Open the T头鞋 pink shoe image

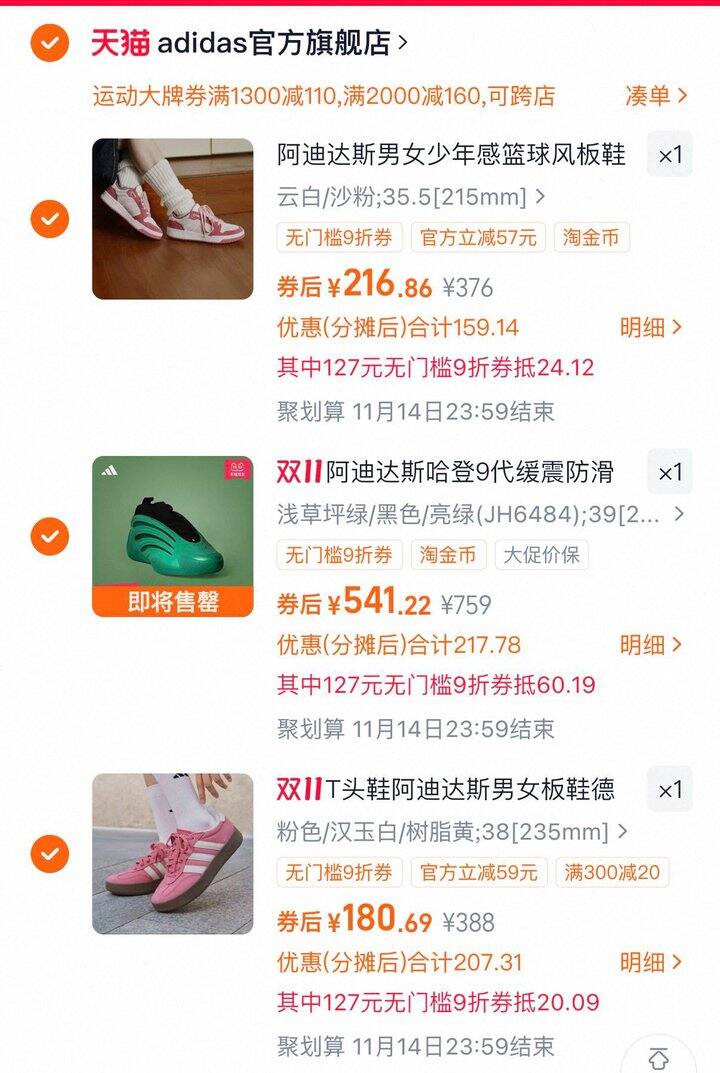coord(172,855)
